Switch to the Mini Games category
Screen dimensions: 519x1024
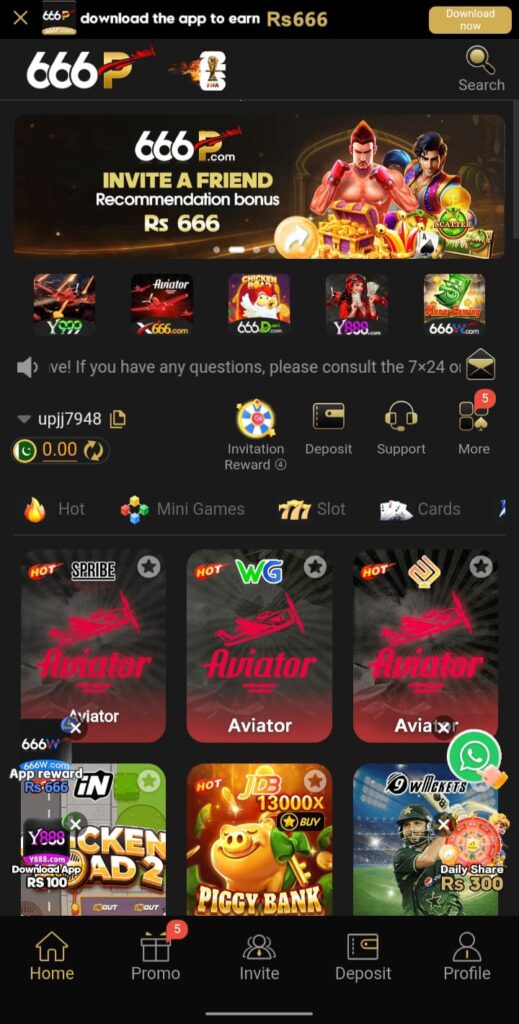click(183, 509)
